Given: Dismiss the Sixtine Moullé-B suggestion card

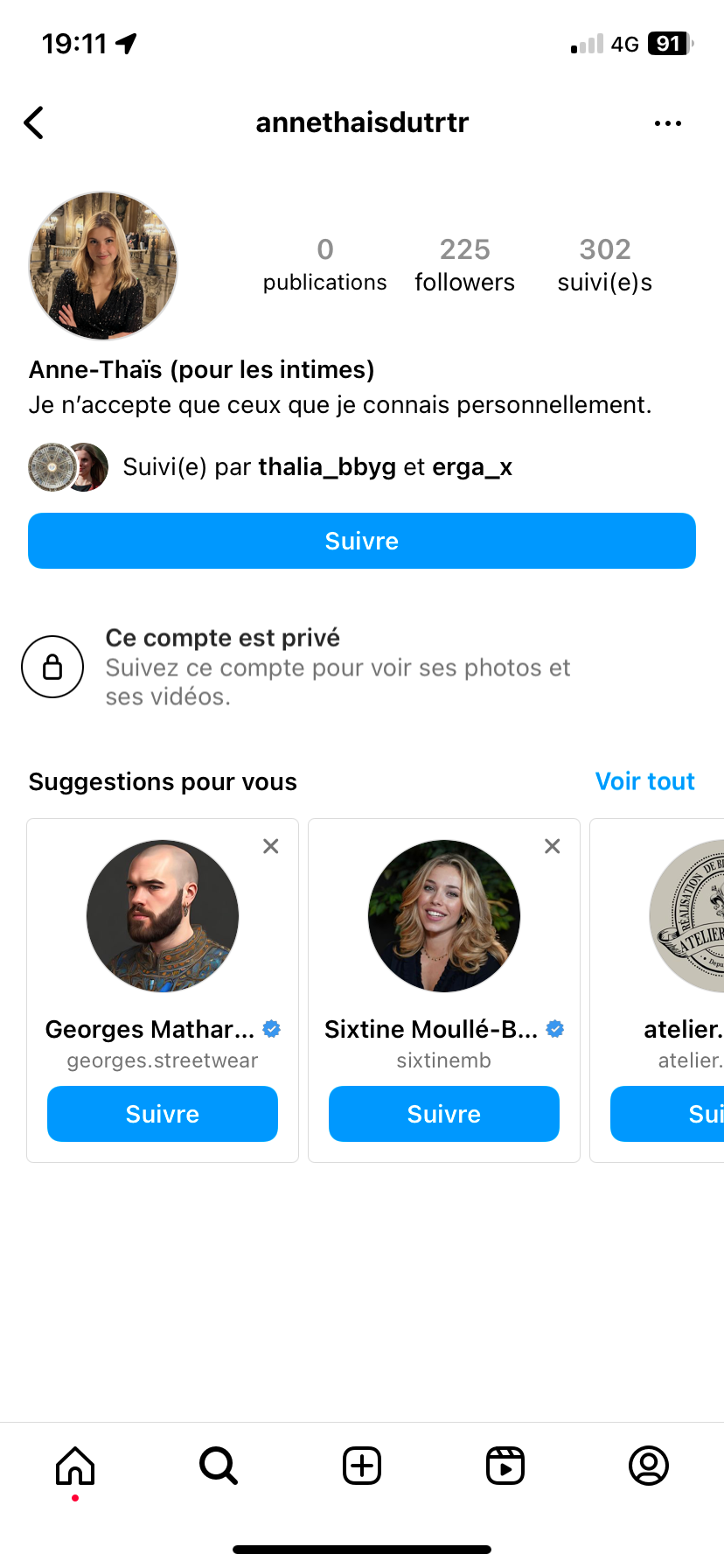Looking at the screenshot, I should (x=553, y=846).
